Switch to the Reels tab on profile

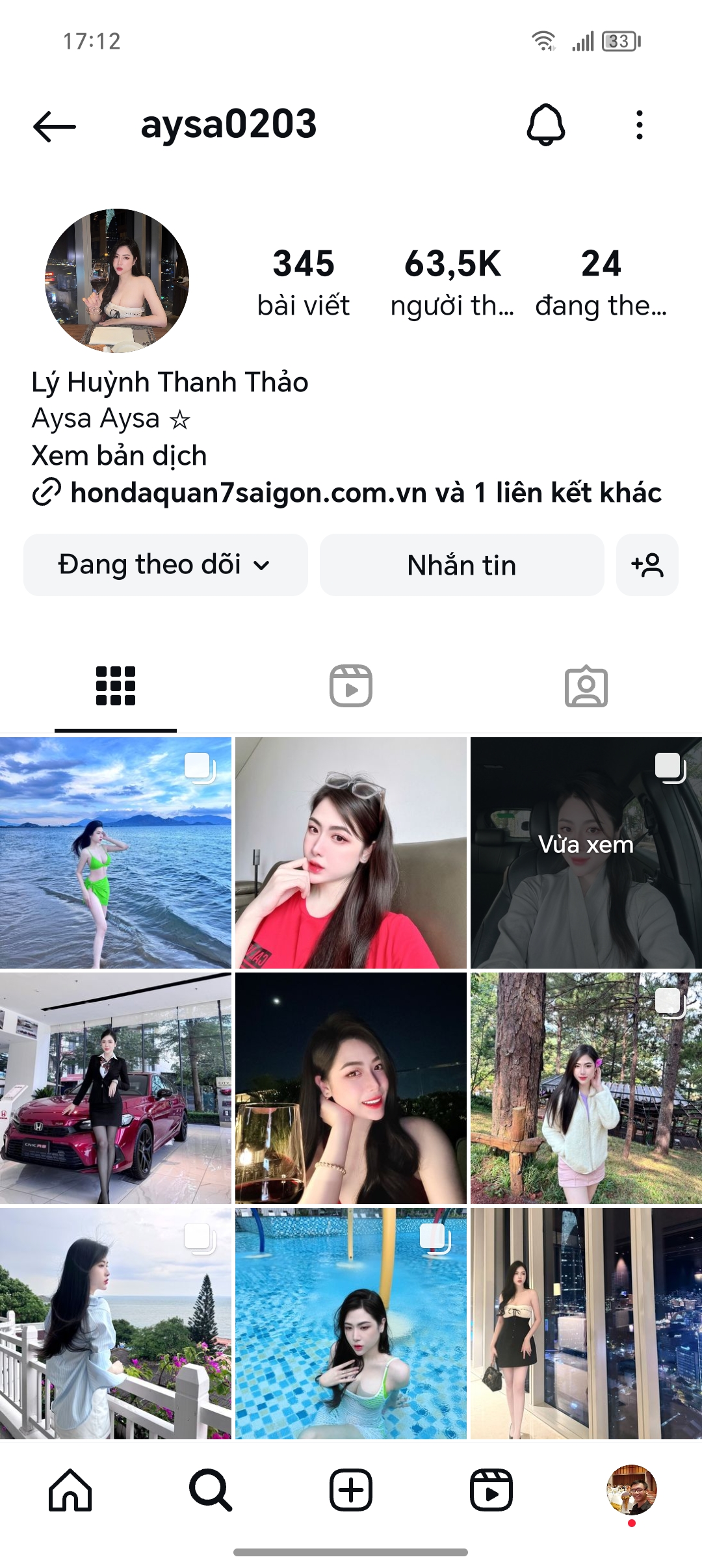[351, 686]
